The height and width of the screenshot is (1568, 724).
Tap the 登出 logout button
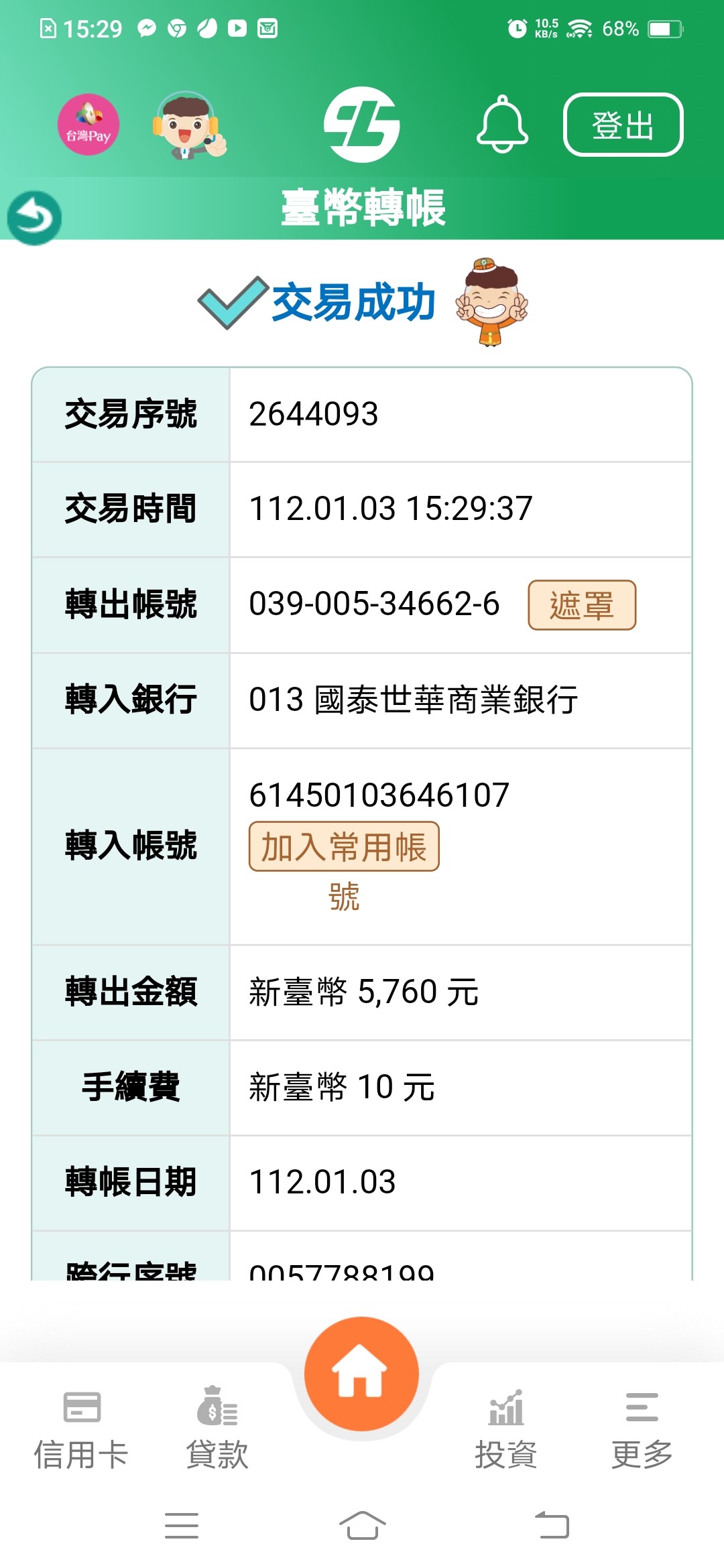623,125
